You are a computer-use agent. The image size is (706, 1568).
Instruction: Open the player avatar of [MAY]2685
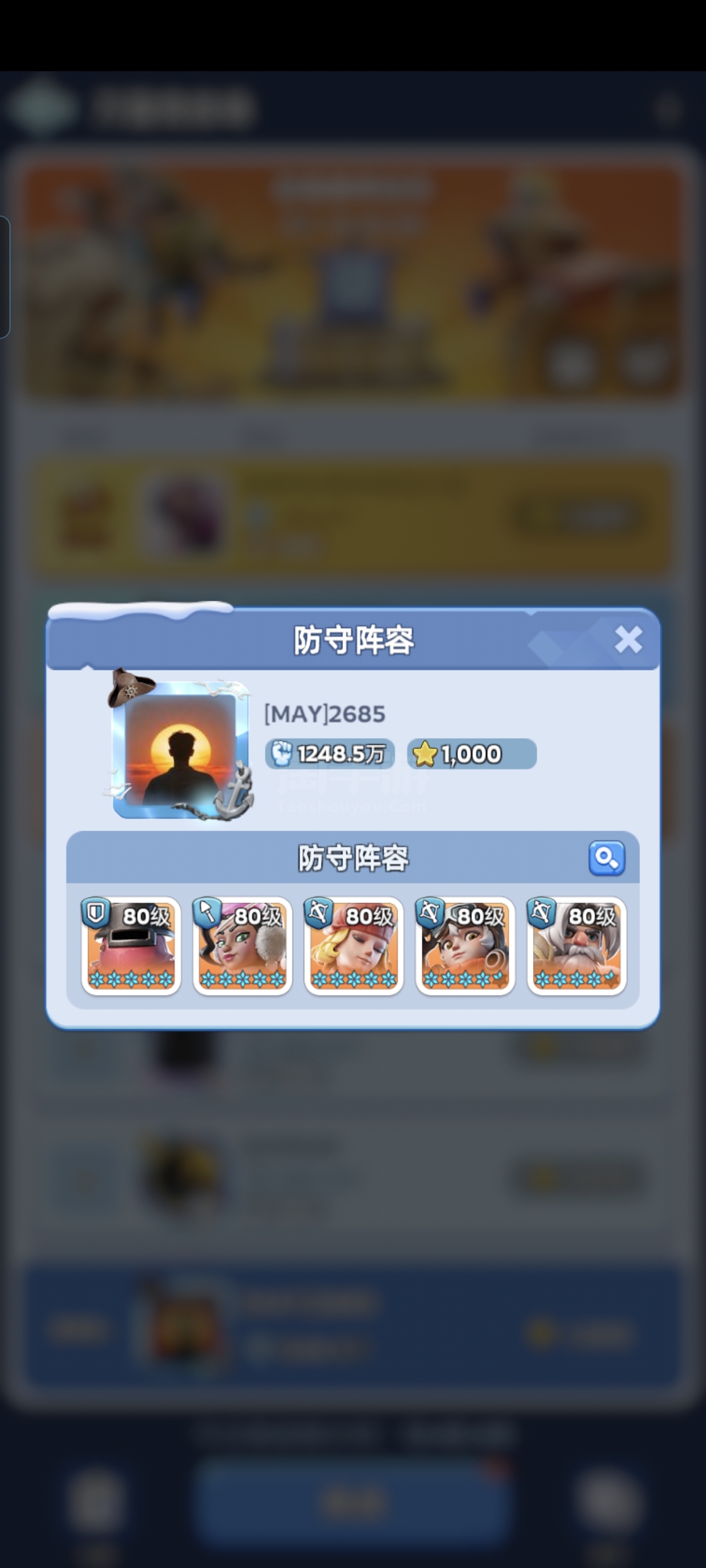click(x=181, y=749)
